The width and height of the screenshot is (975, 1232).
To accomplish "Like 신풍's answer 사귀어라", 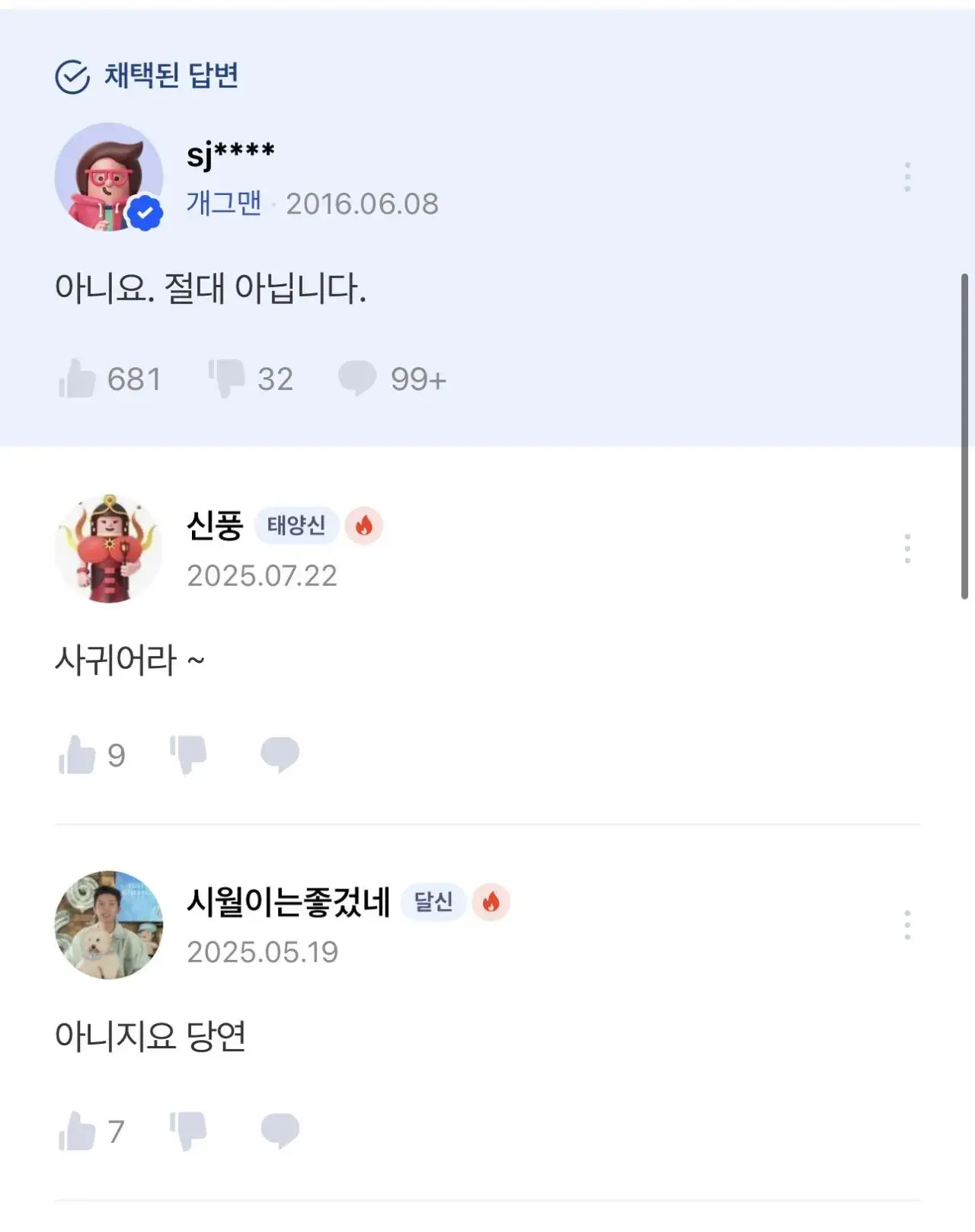I will 78,755.
